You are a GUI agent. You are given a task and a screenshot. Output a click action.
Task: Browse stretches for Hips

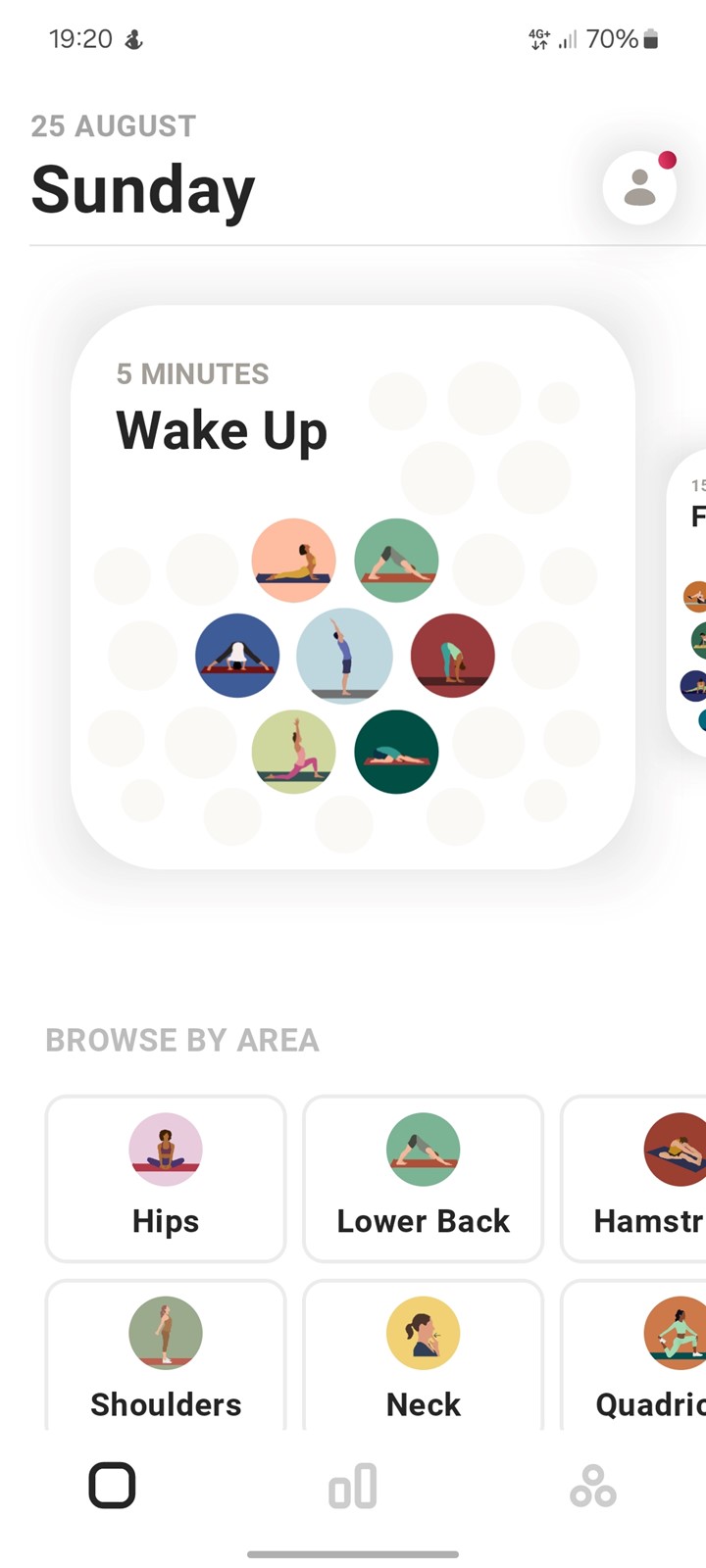click(x=166, y=1179)
